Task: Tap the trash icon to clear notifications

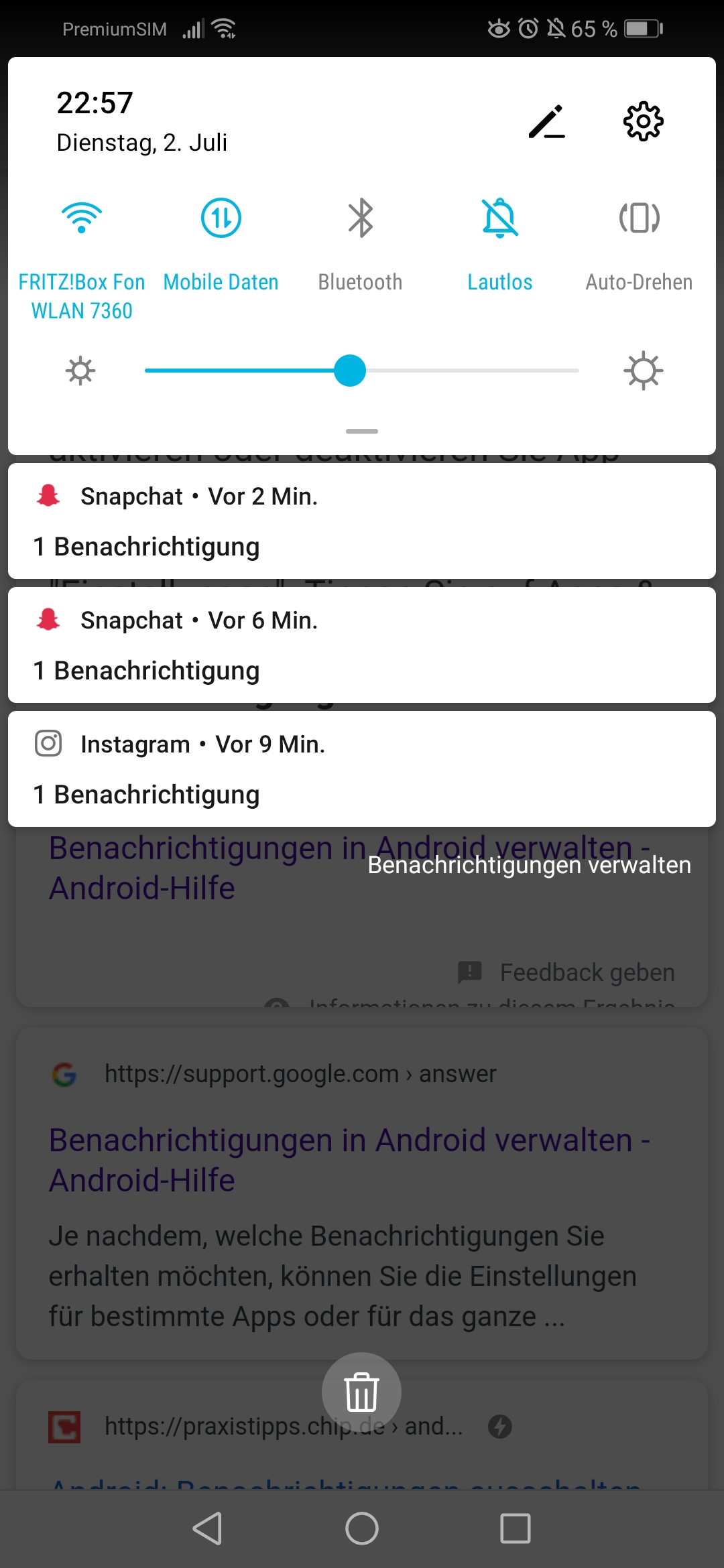Action: pyautogui.click(x=361, y=1391)
